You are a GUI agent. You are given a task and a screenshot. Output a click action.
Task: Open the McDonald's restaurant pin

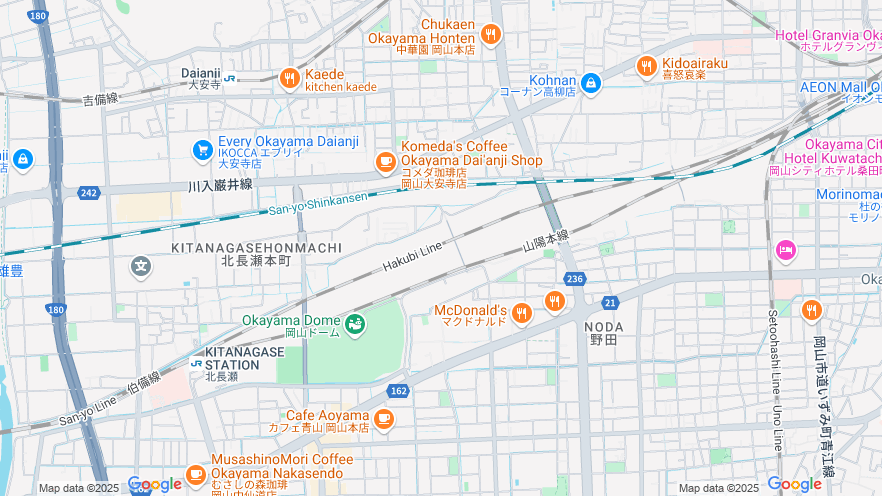click(520, 315)
